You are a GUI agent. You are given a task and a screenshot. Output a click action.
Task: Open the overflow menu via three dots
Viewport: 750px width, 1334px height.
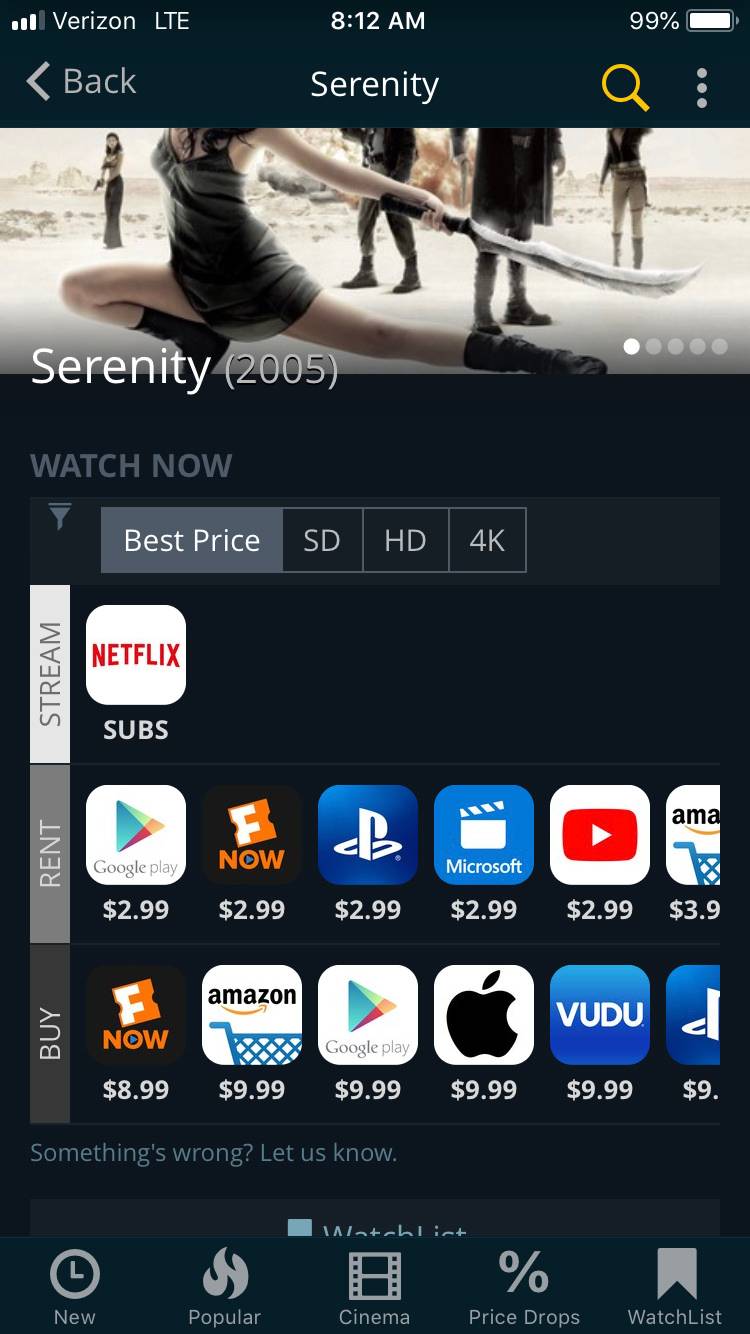[x=702, y=87]
